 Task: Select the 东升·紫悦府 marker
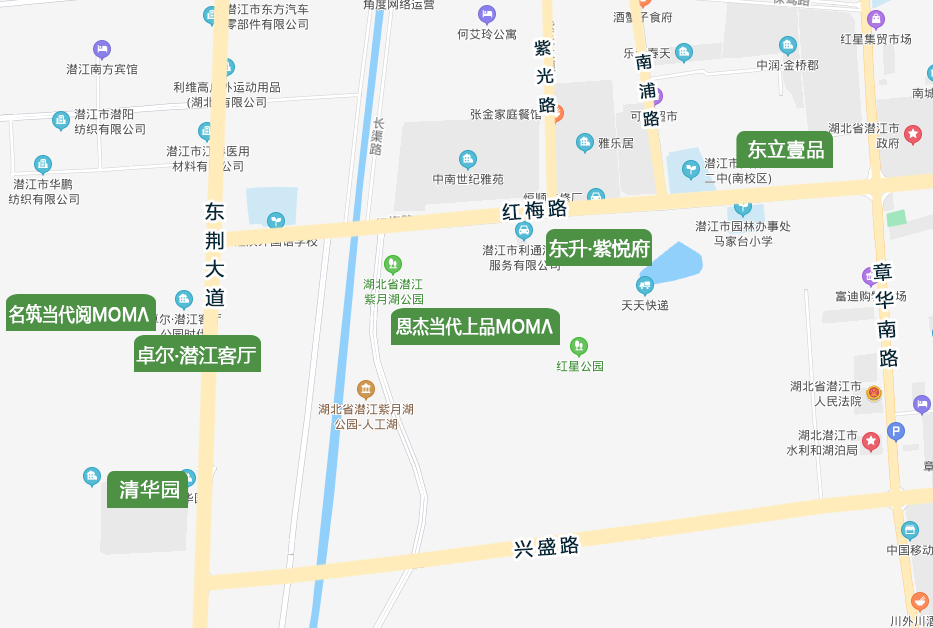click(599, 248)
